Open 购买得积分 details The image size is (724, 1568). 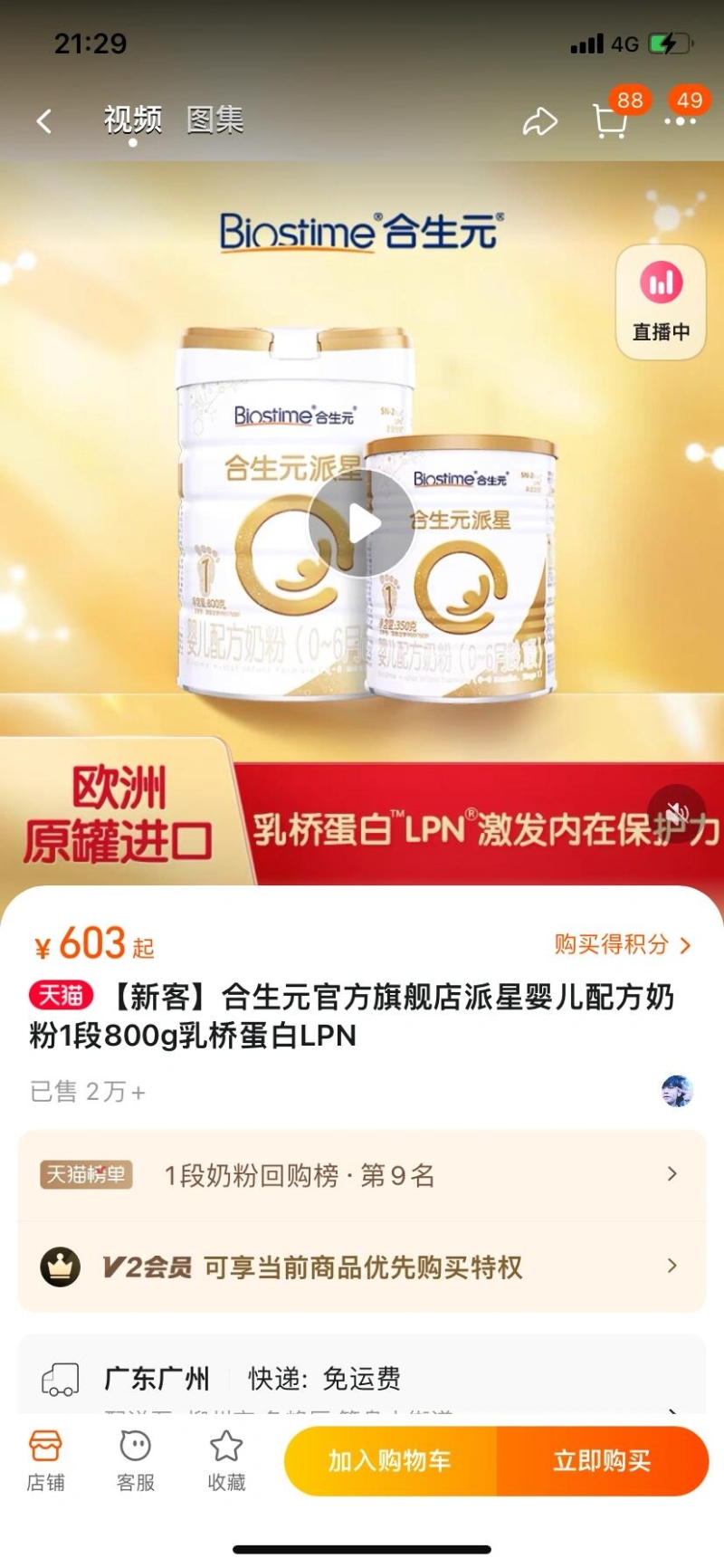[622, 945]
